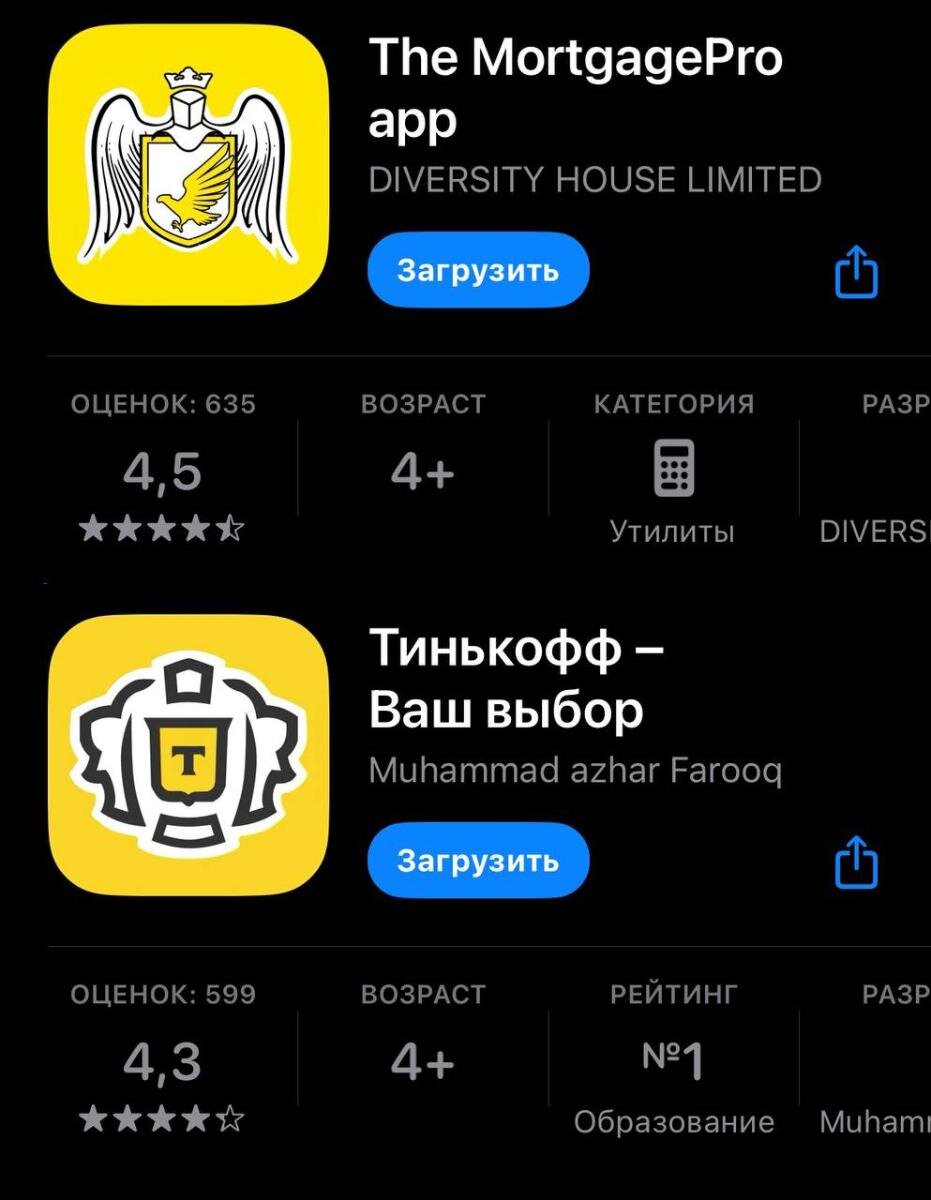Screen dimensions: 931x1200
Task: Tap Загрузить for Тинькофф – Ваш выбор
Action: 477,860
